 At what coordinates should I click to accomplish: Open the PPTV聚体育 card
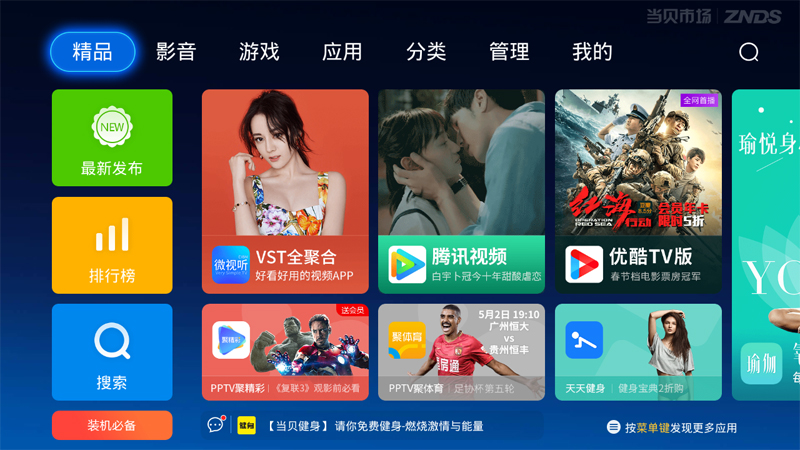[461, 352]
